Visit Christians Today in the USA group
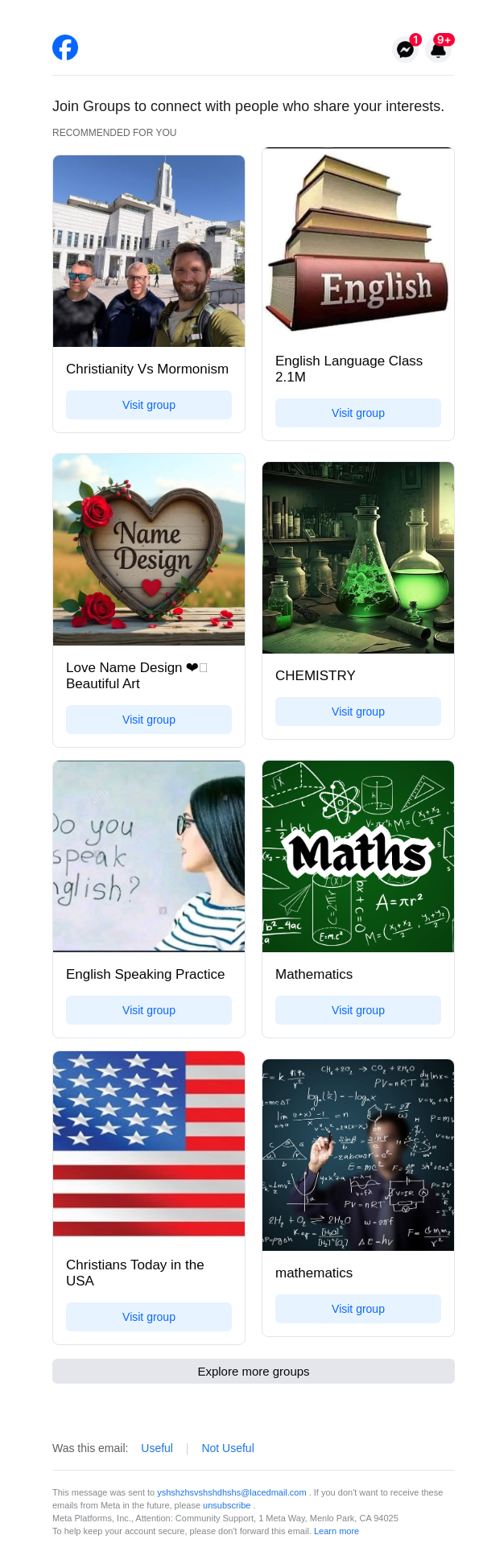 pyautogui.click(x=149, y=1317)
